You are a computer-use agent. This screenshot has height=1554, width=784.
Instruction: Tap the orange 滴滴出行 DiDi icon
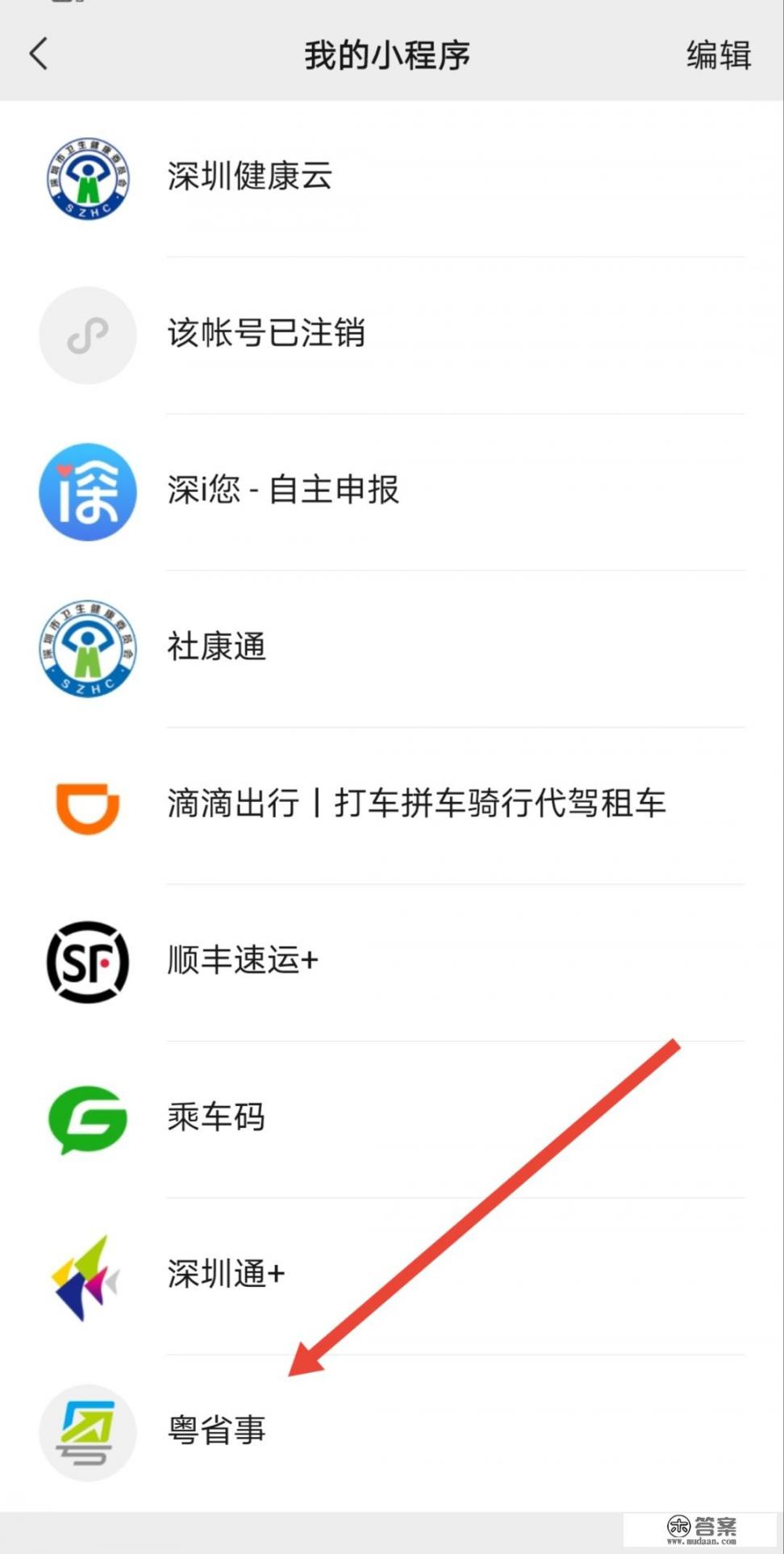tap(88, 807)
